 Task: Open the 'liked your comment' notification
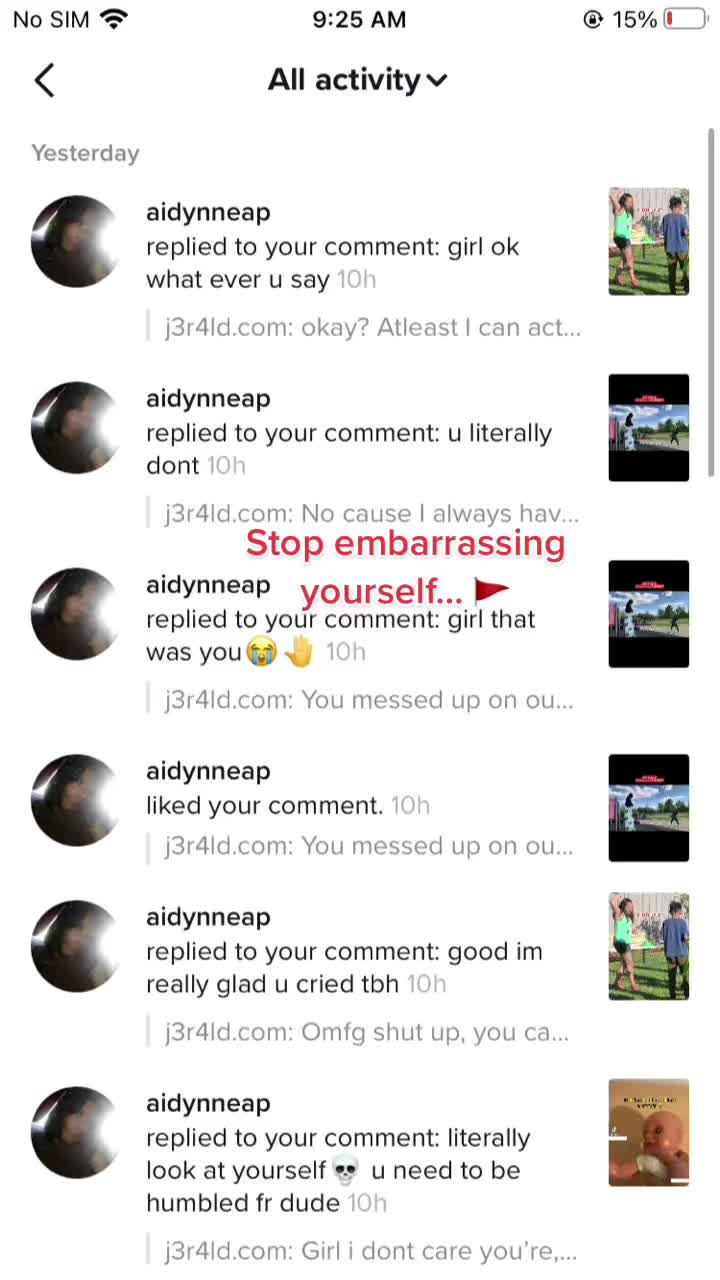[265, 805]
